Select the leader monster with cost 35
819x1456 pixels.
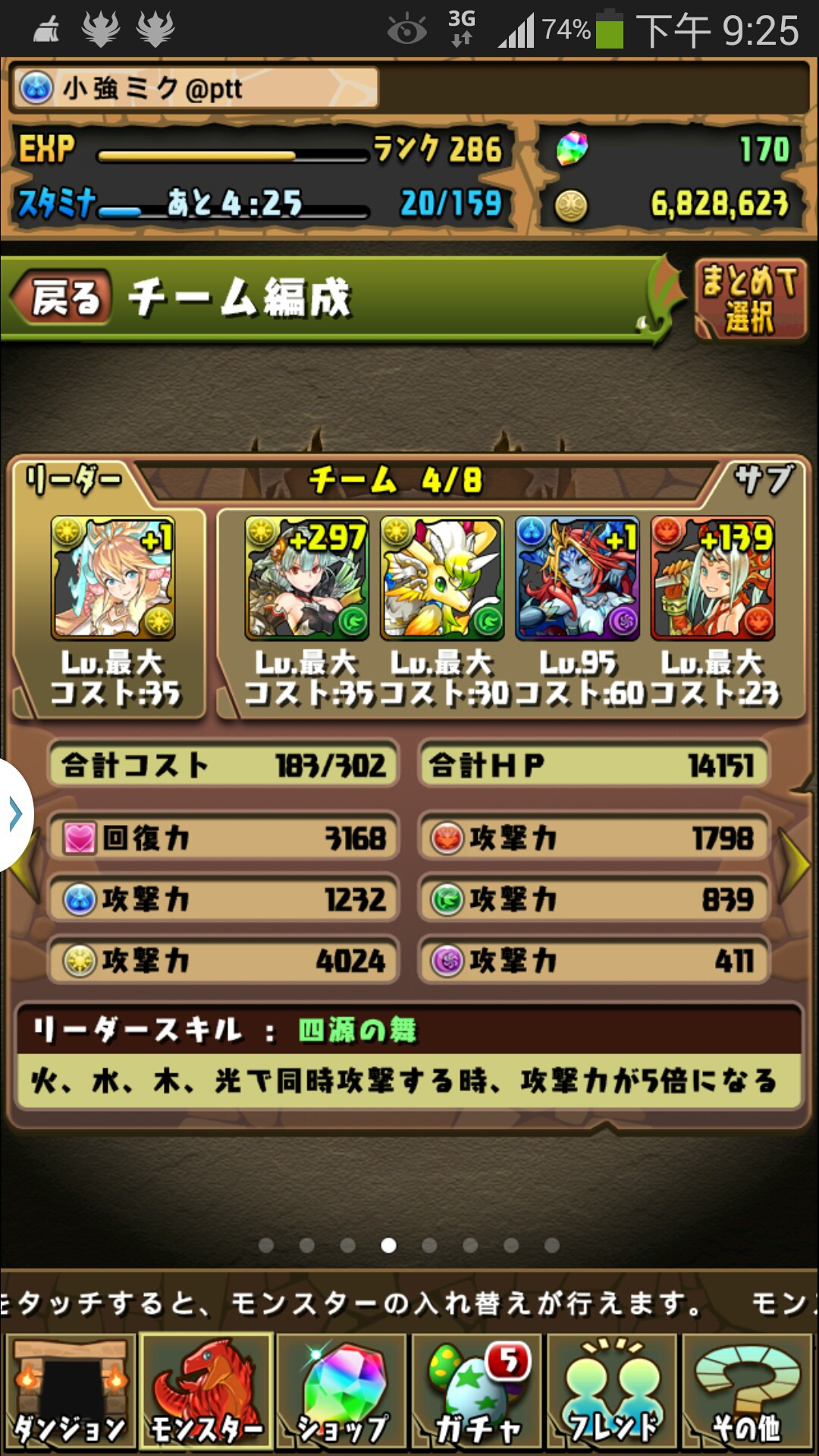pyautogui.click(x=113, y=578)
